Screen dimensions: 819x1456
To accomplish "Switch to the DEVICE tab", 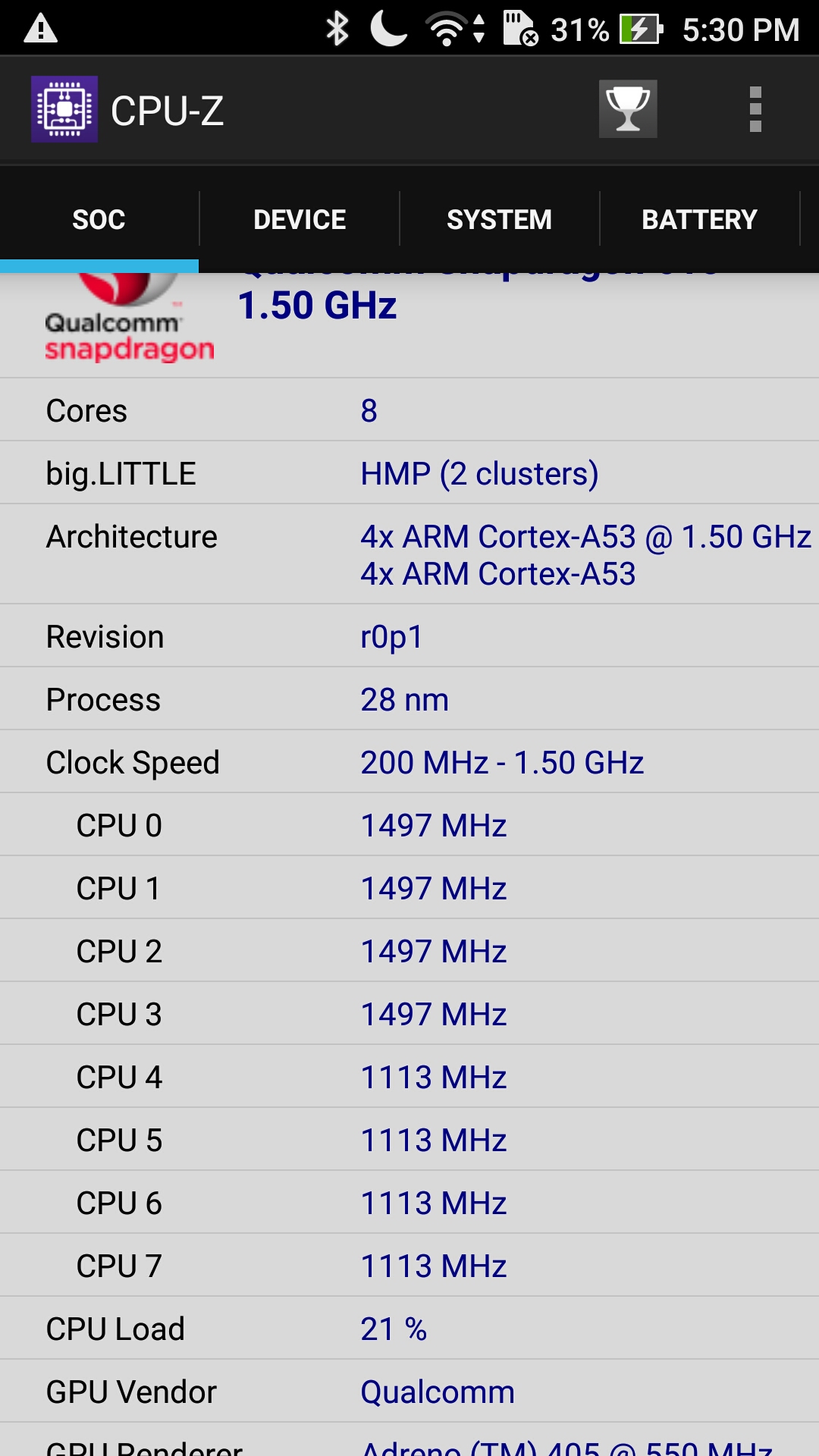I will pyautogui.click(x=300, y=220).
